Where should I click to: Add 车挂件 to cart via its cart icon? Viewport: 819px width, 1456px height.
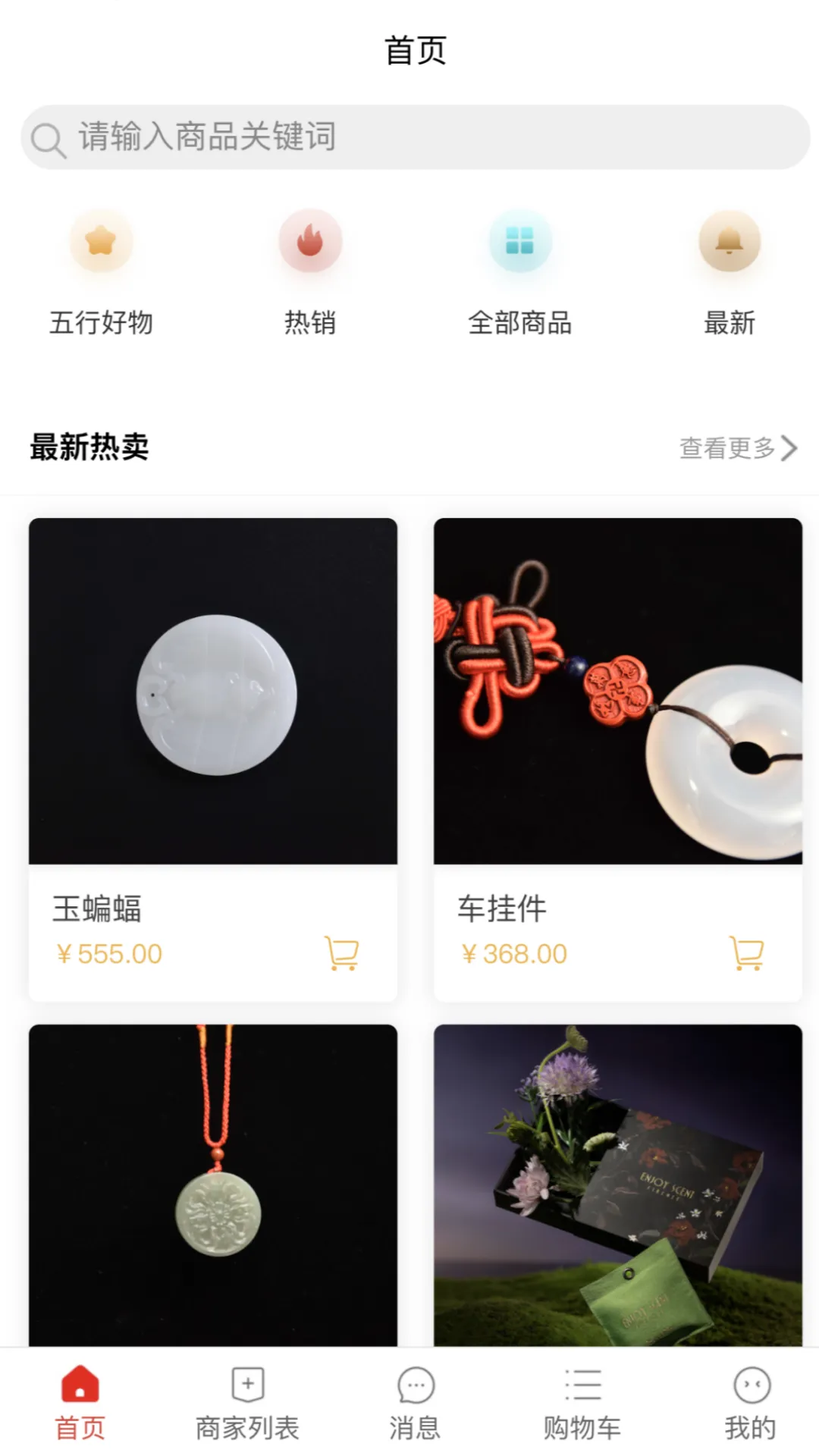point(747,954)
